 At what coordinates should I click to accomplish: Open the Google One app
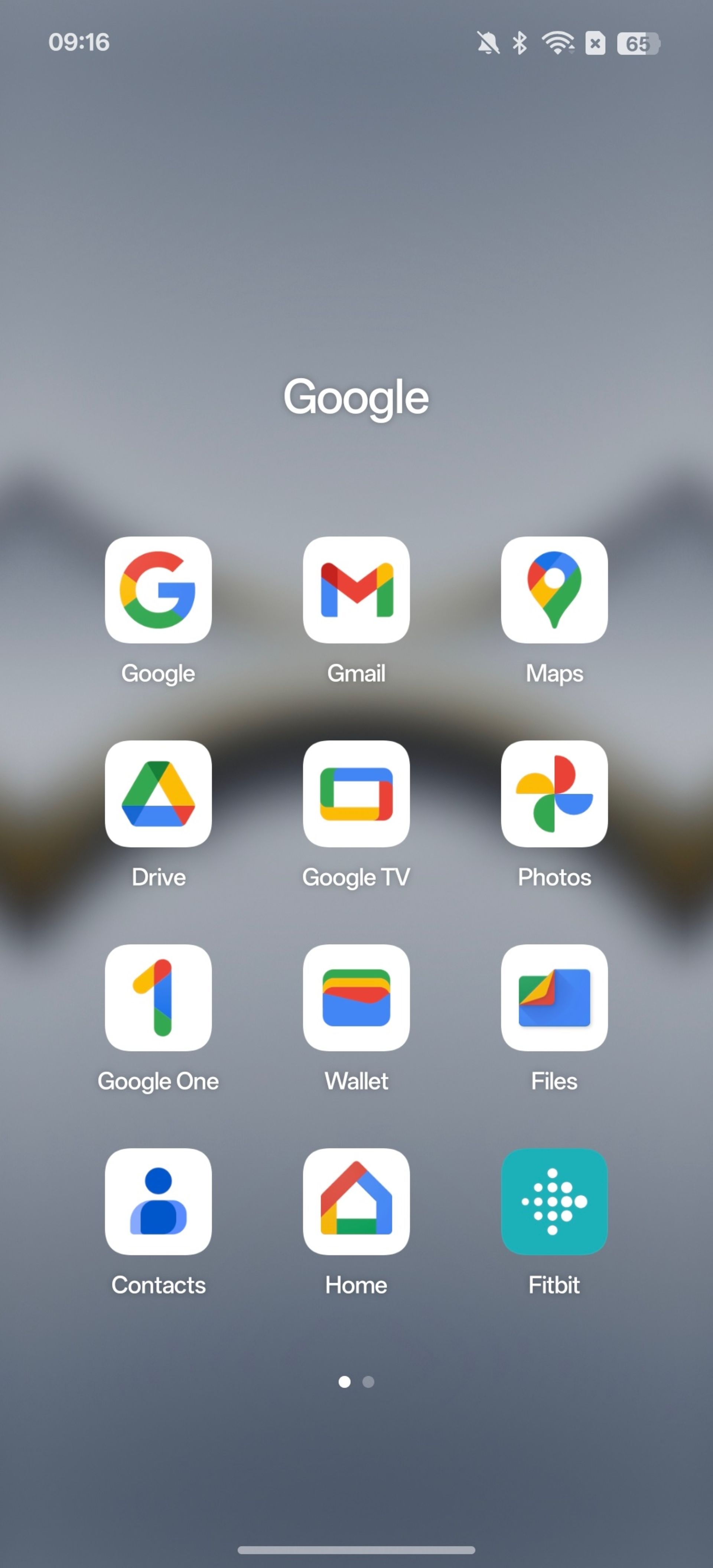[158, 997]
